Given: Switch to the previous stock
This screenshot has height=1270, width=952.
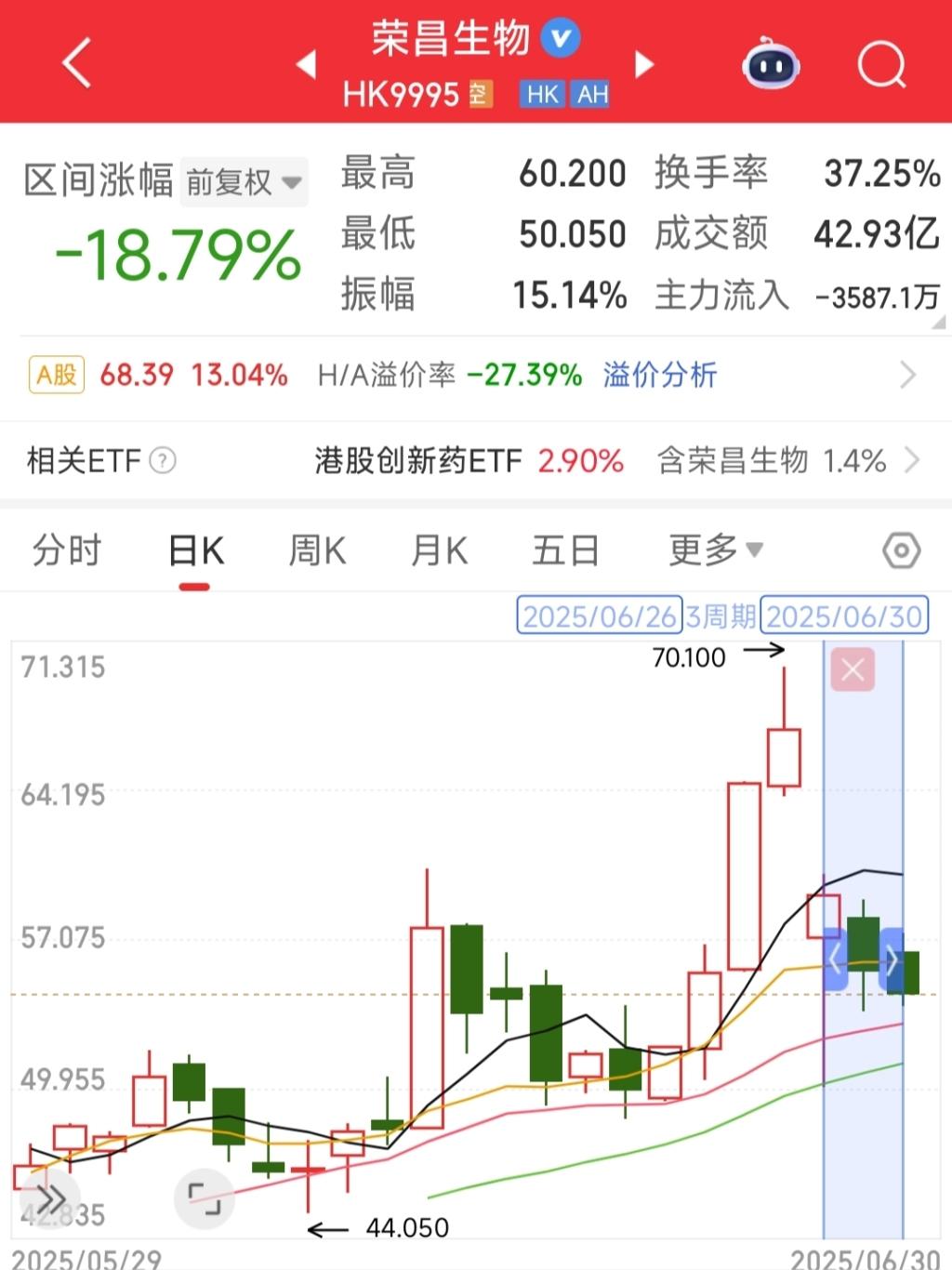Looking at the screenshot, I should coord(306,64).
